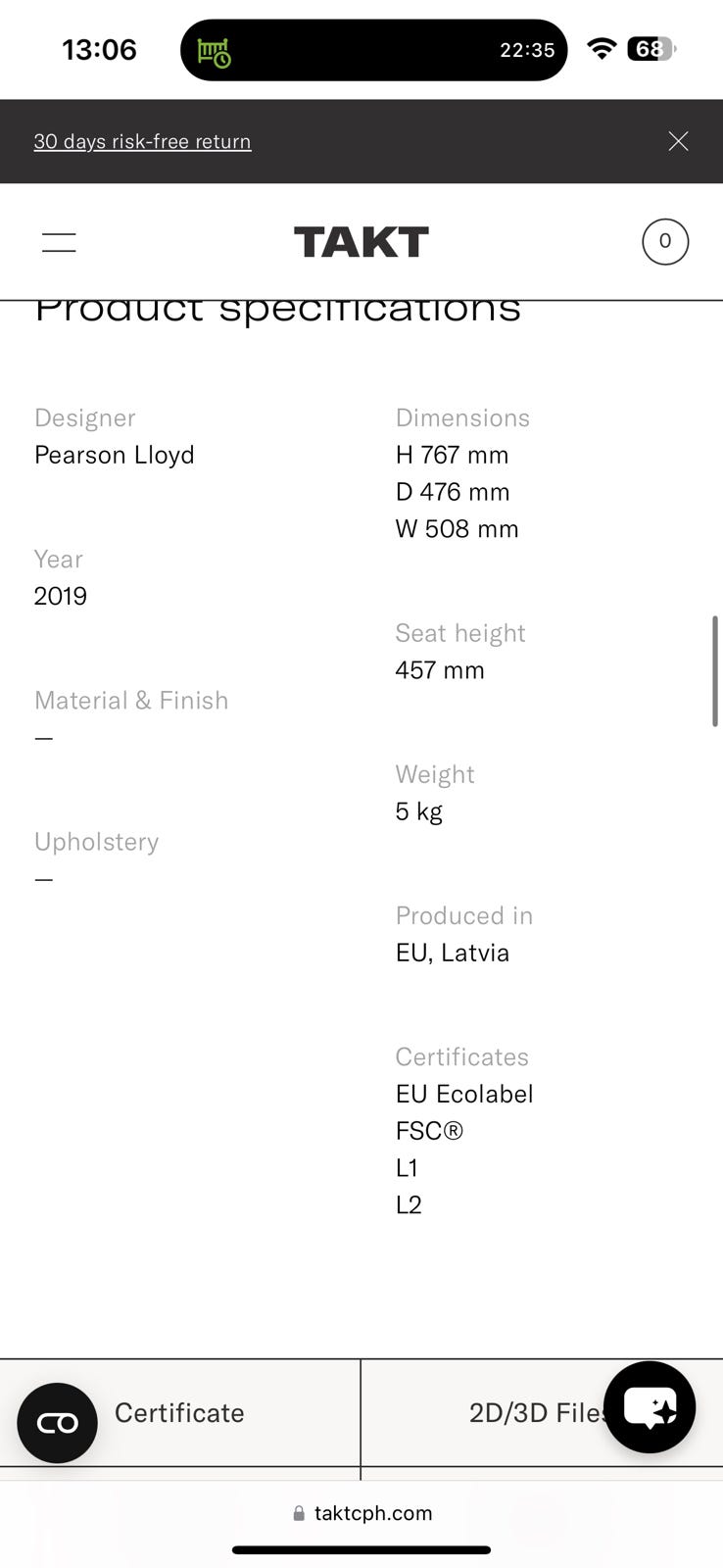This screenshot has height=1568, width=723.
Task: Tap the black round CO badge
Action: point(57,1423)
